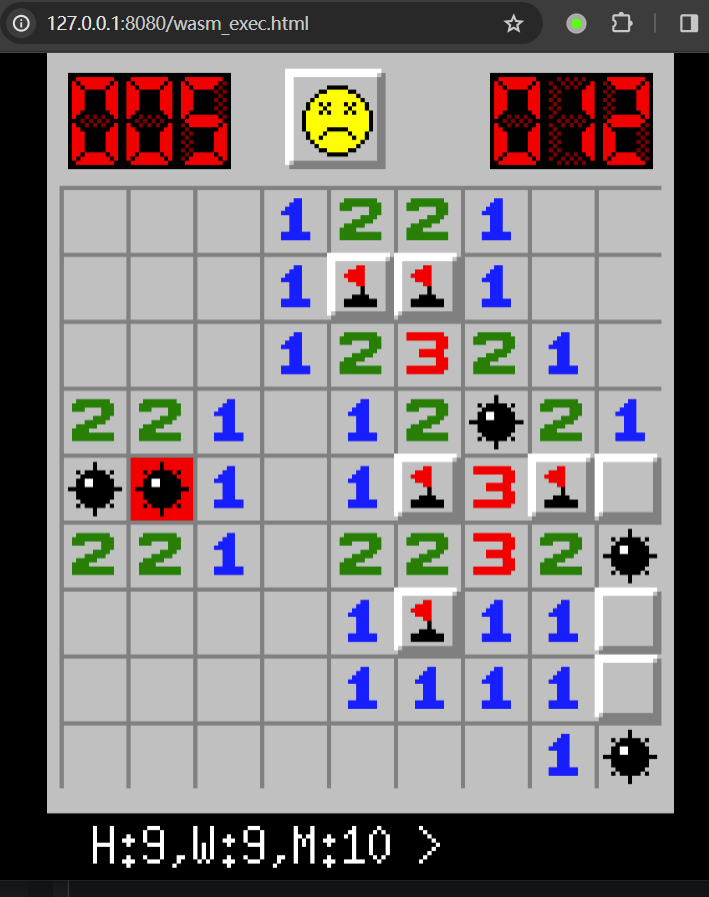The height and width of the screenshot is (897, 709).
Task: Bookmark this page with the star icon
Action: 513,23
